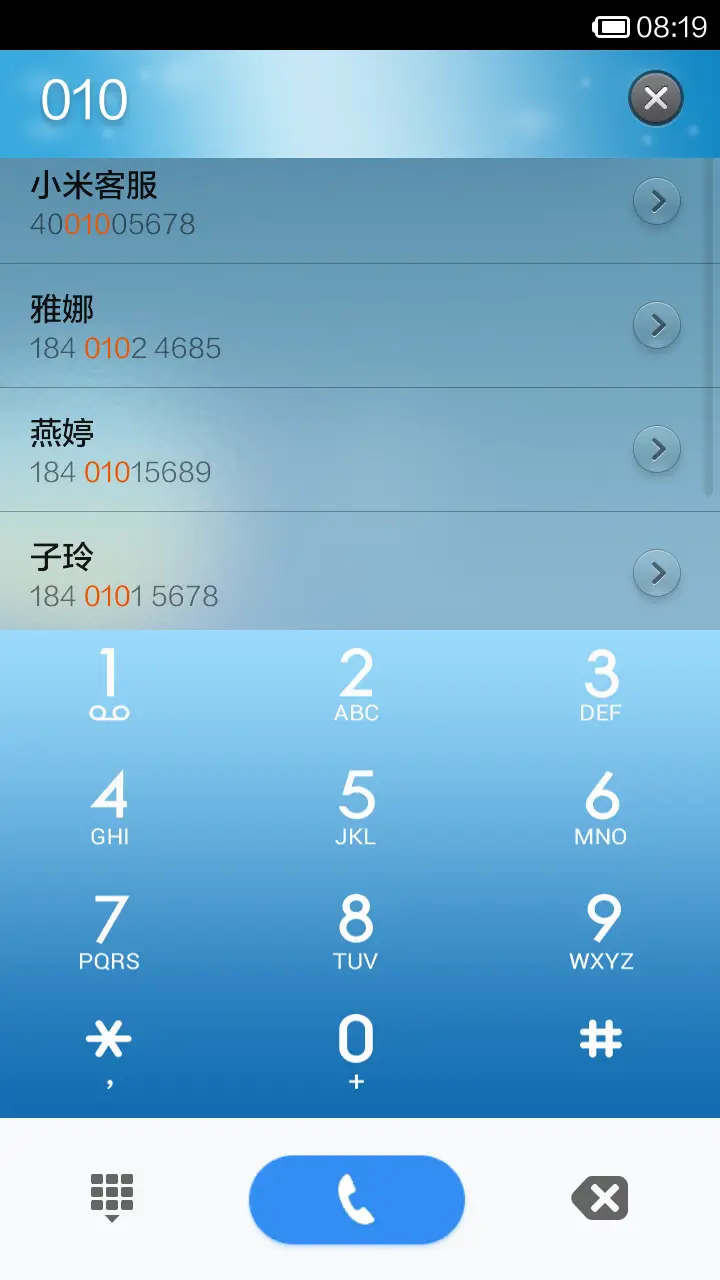
Task: Enter digit 2 ABC
Action: [356, 685]
